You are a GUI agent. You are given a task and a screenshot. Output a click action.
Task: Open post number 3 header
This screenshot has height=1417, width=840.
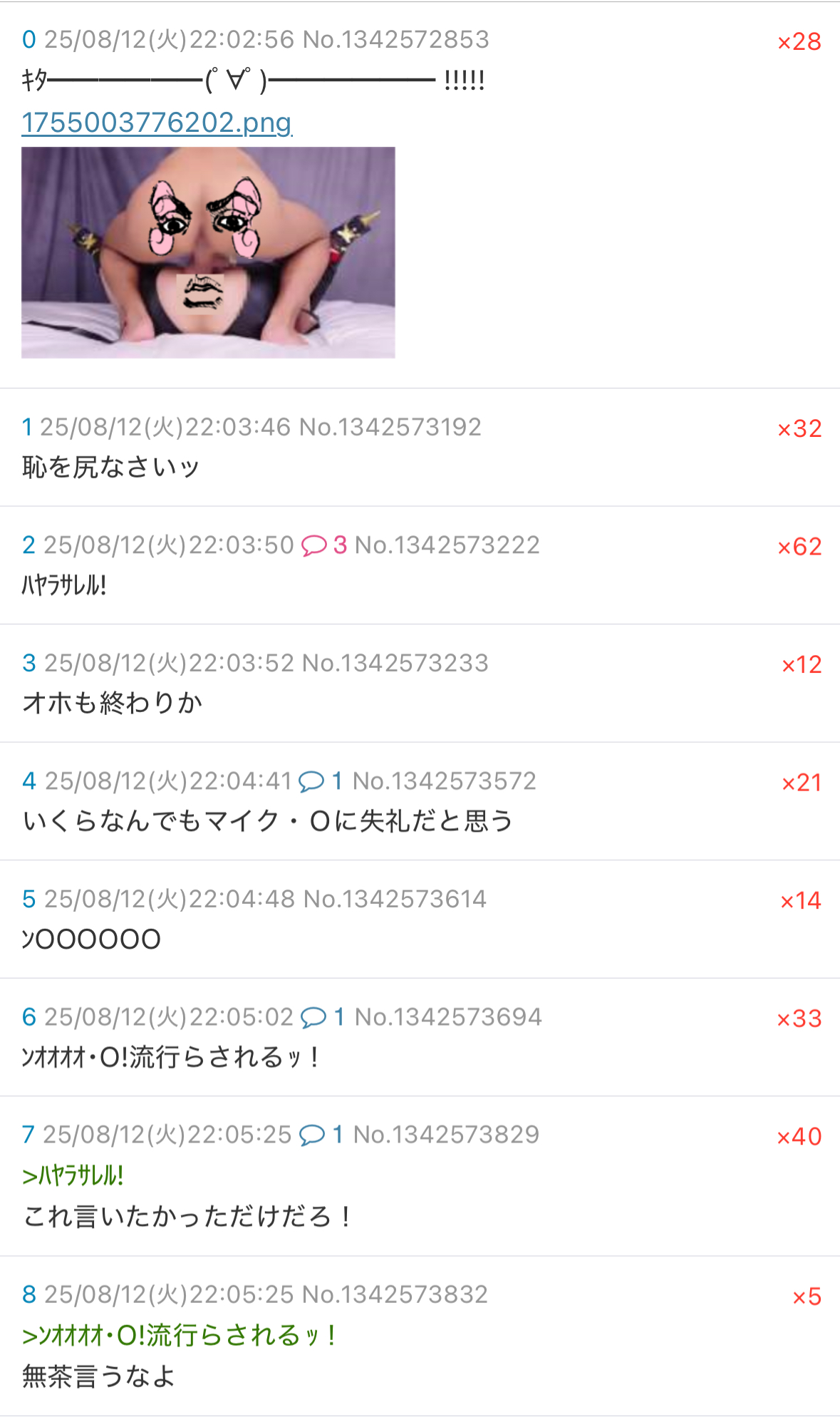point(28,663)
